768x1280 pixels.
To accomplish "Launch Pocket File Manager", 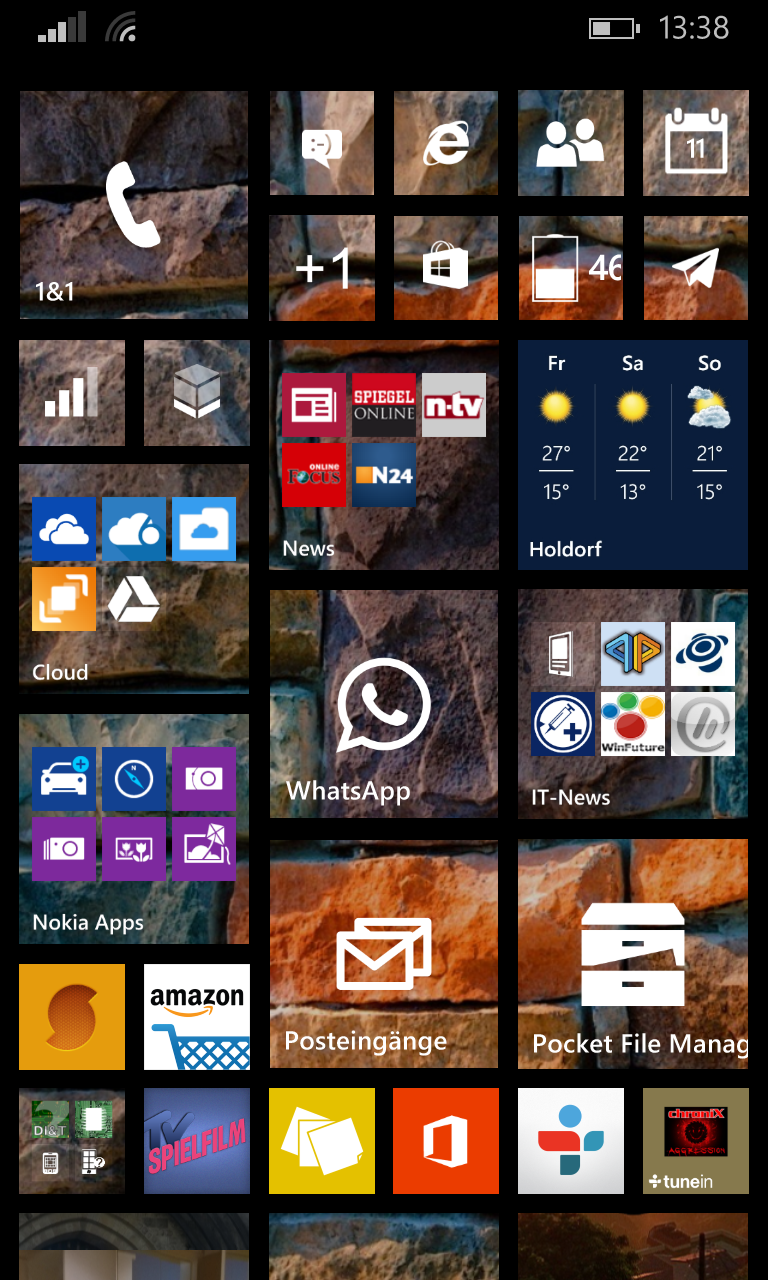I will click(632, 953).
